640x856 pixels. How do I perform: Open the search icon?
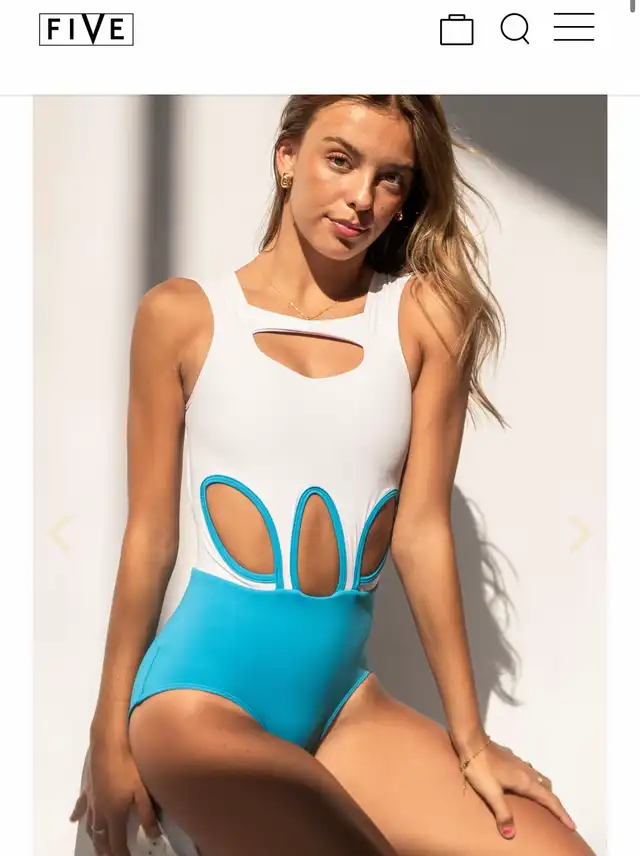515,29
